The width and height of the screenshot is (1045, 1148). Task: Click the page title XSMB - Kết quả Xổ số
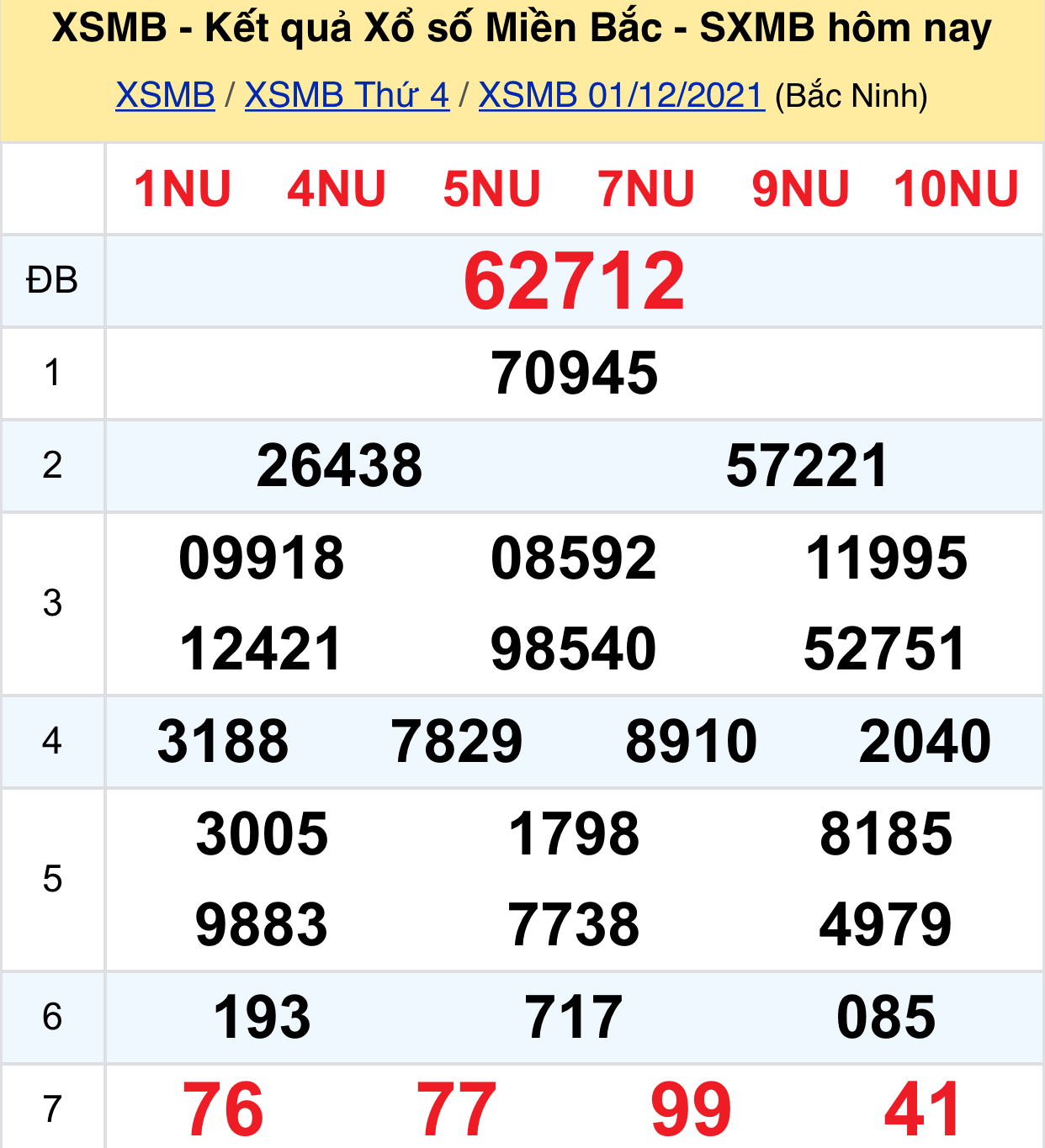pos(522,29)
